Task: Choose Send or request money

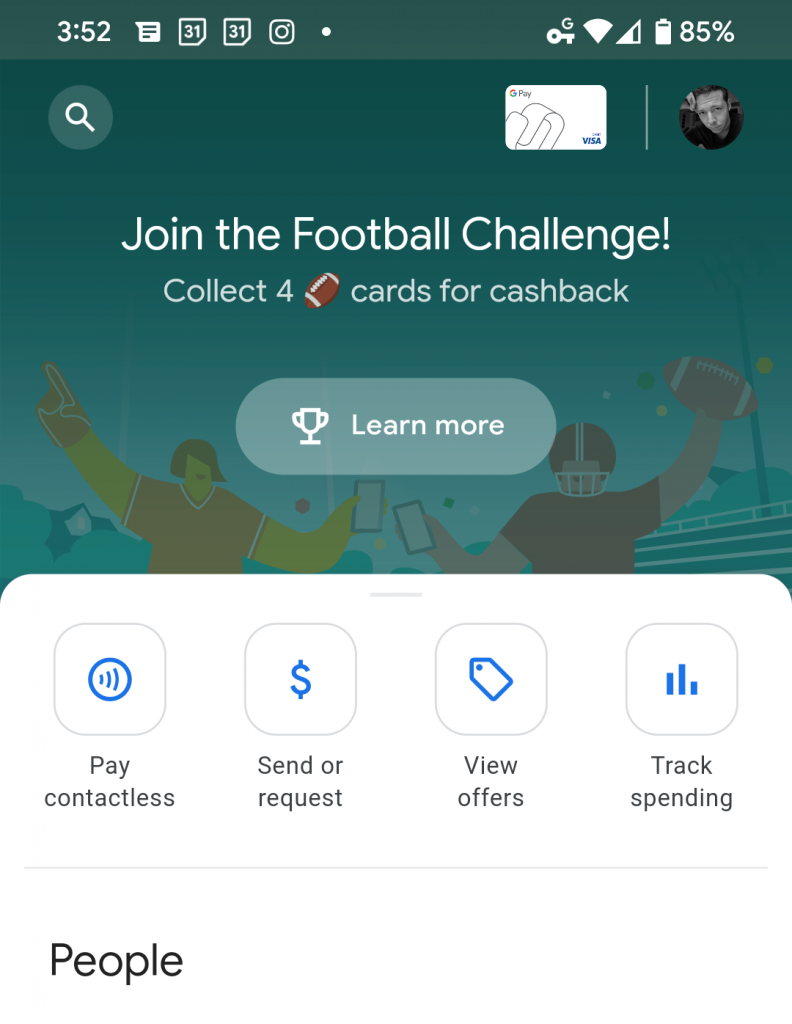Action: 300,680
